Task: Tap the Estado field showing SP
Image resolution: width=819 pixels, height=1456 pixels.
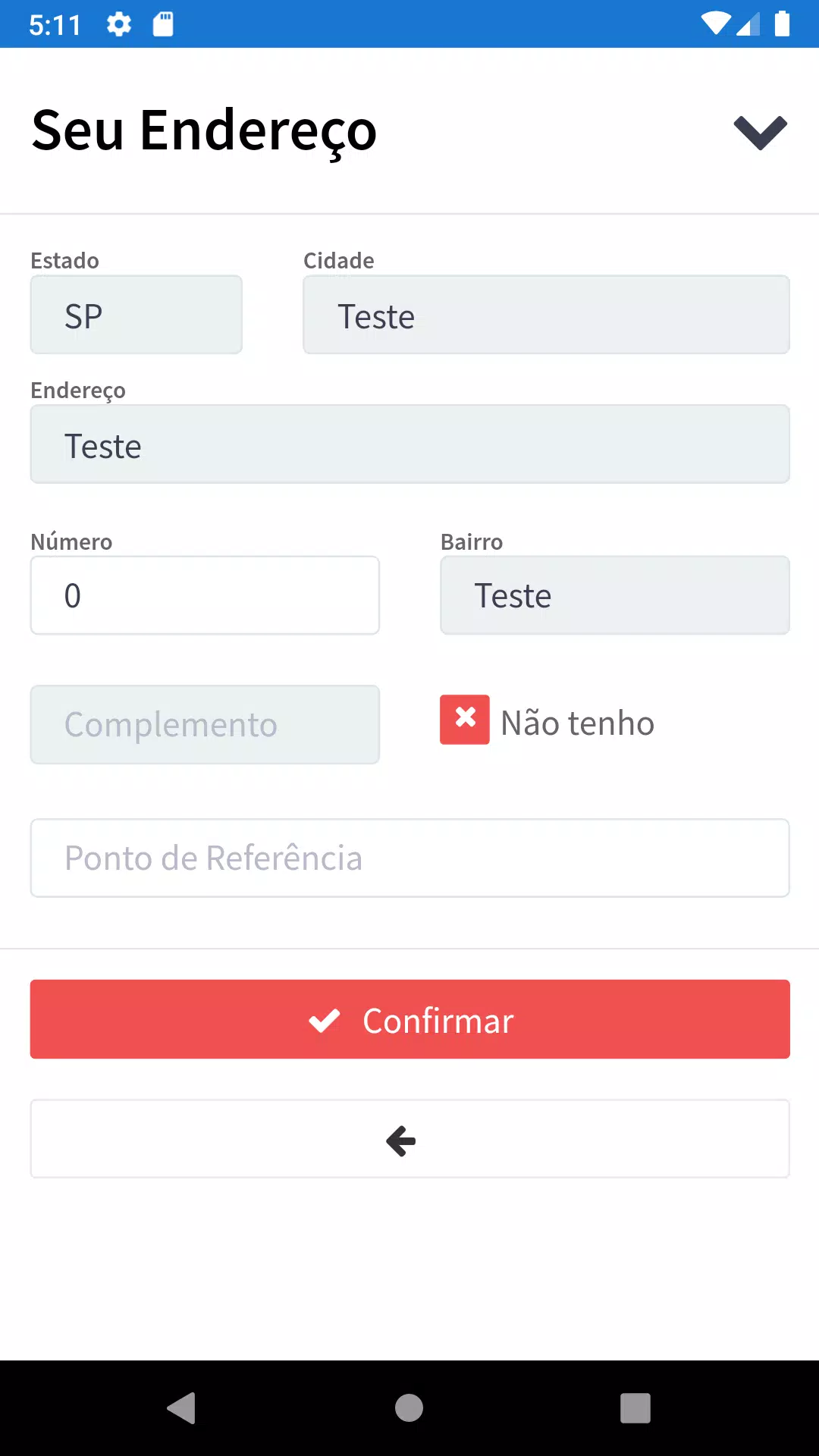Action: tap(136, 315)
